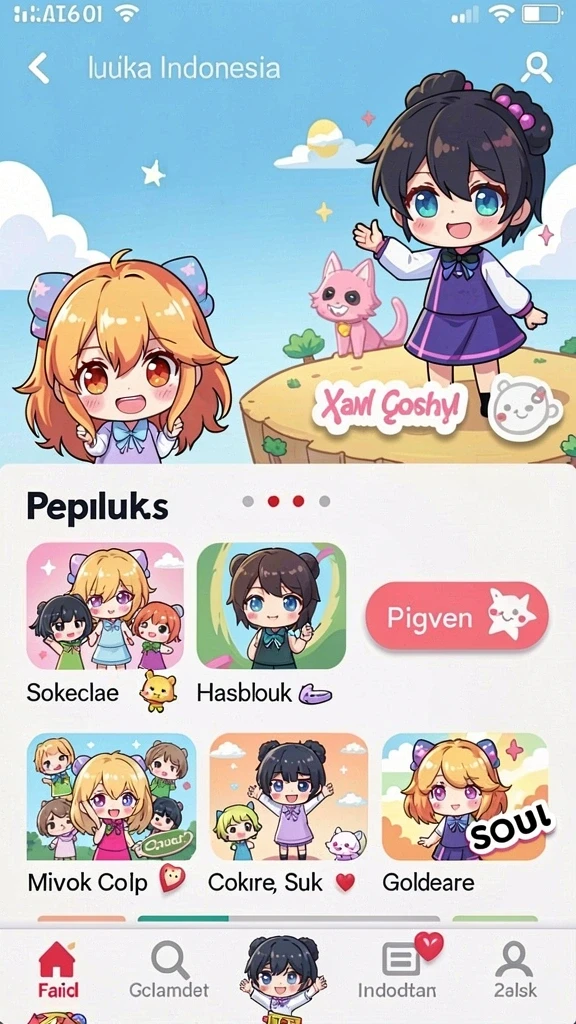
Task: Switch to the Indodtan tab
Action: [x=397, y=970]
